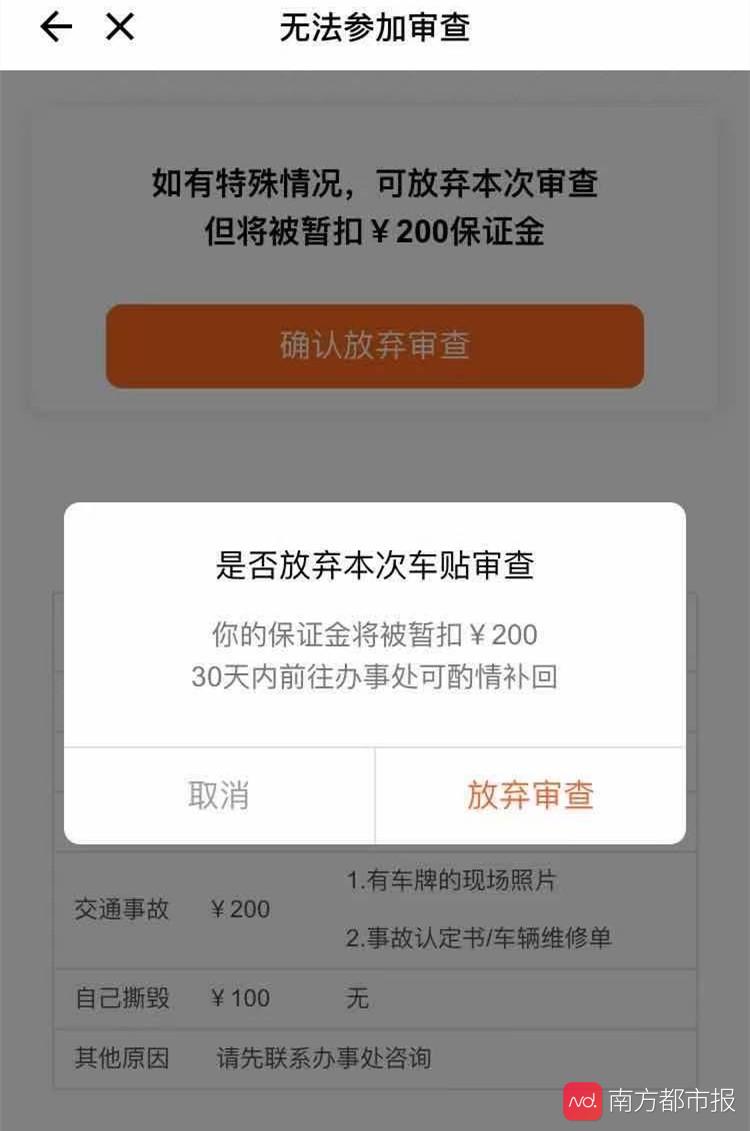750x1131 pixels.
Task: Open the 无法参加审查 title bar
Action: pos(375,28)
